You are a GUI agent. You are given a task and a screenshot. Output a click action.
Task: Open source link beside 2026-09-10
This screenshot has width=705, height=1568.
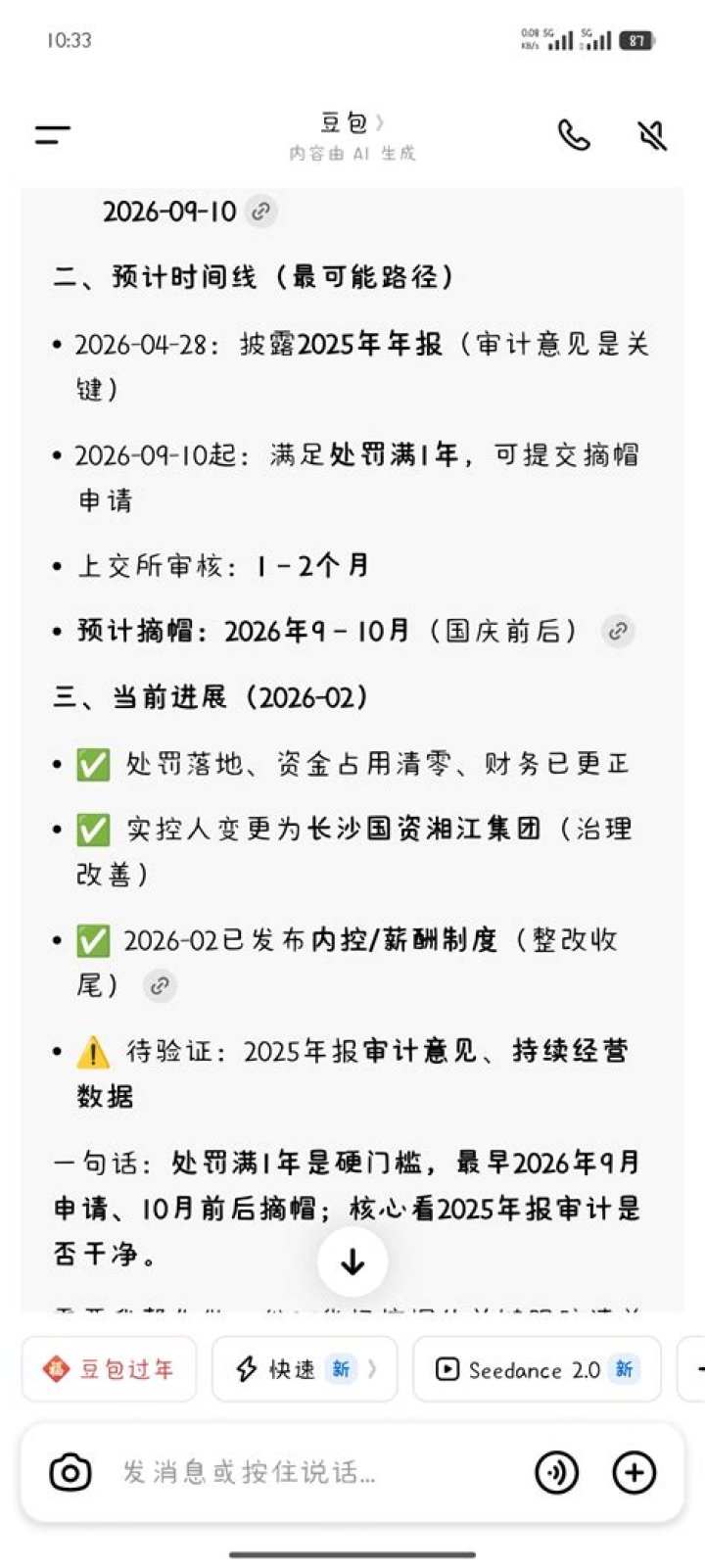(x=260, y=211)
